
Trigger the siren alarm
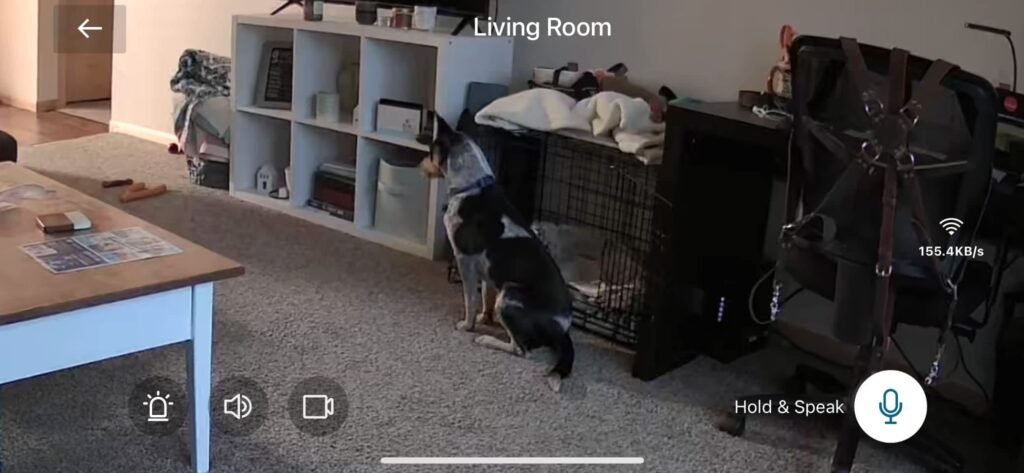[x=158, y=406]
